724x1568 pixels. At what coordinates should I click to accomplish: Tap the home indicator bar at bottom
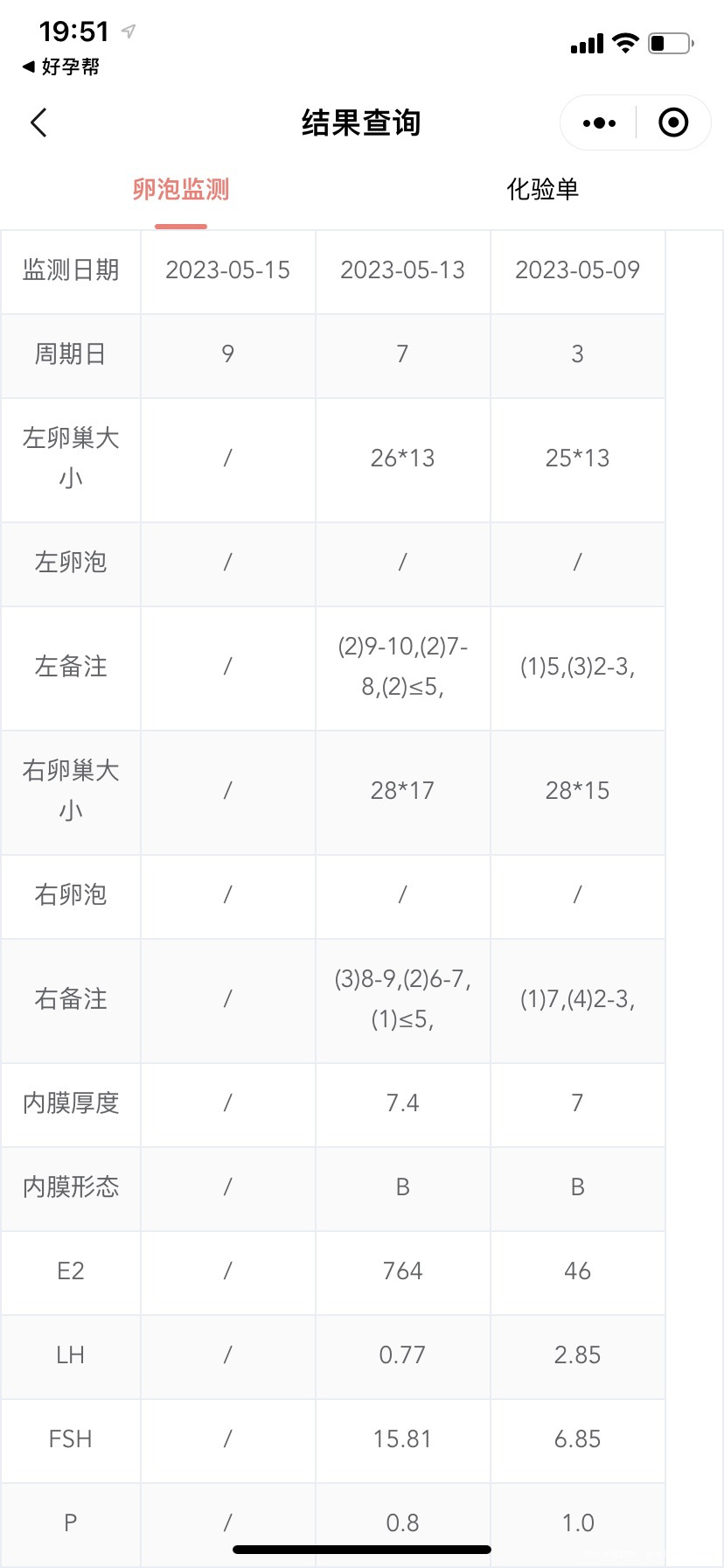[x=361, y=1548]
